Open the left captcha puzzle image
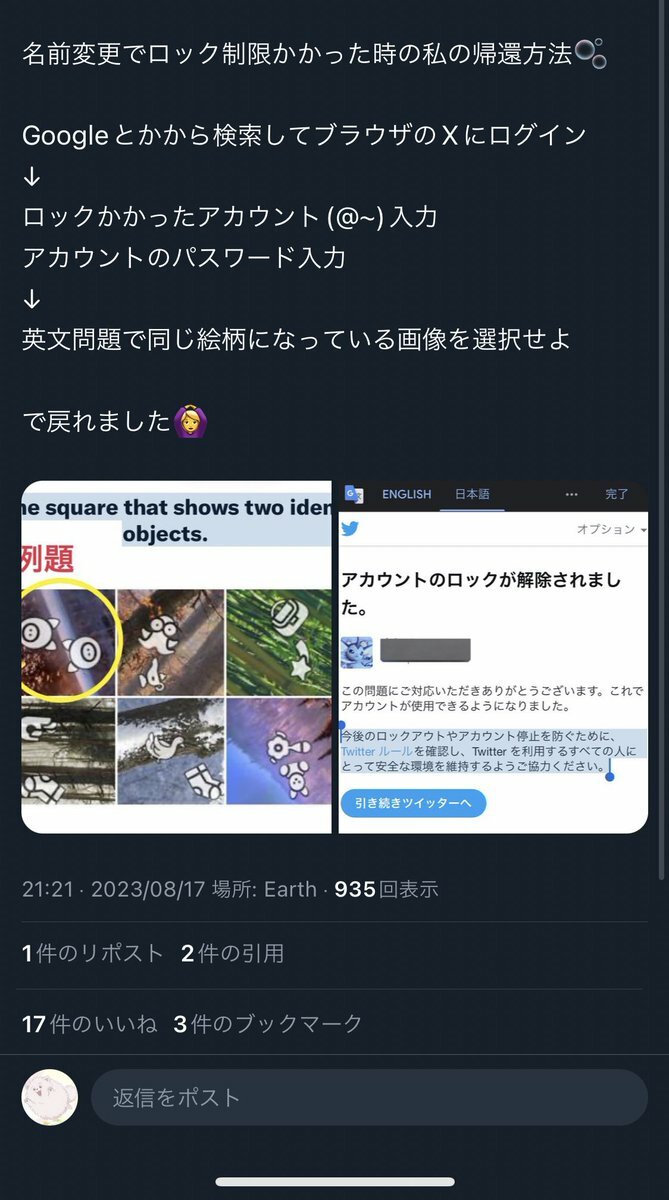Viewport: 669px width, 1200px height. tap(176, 657)
